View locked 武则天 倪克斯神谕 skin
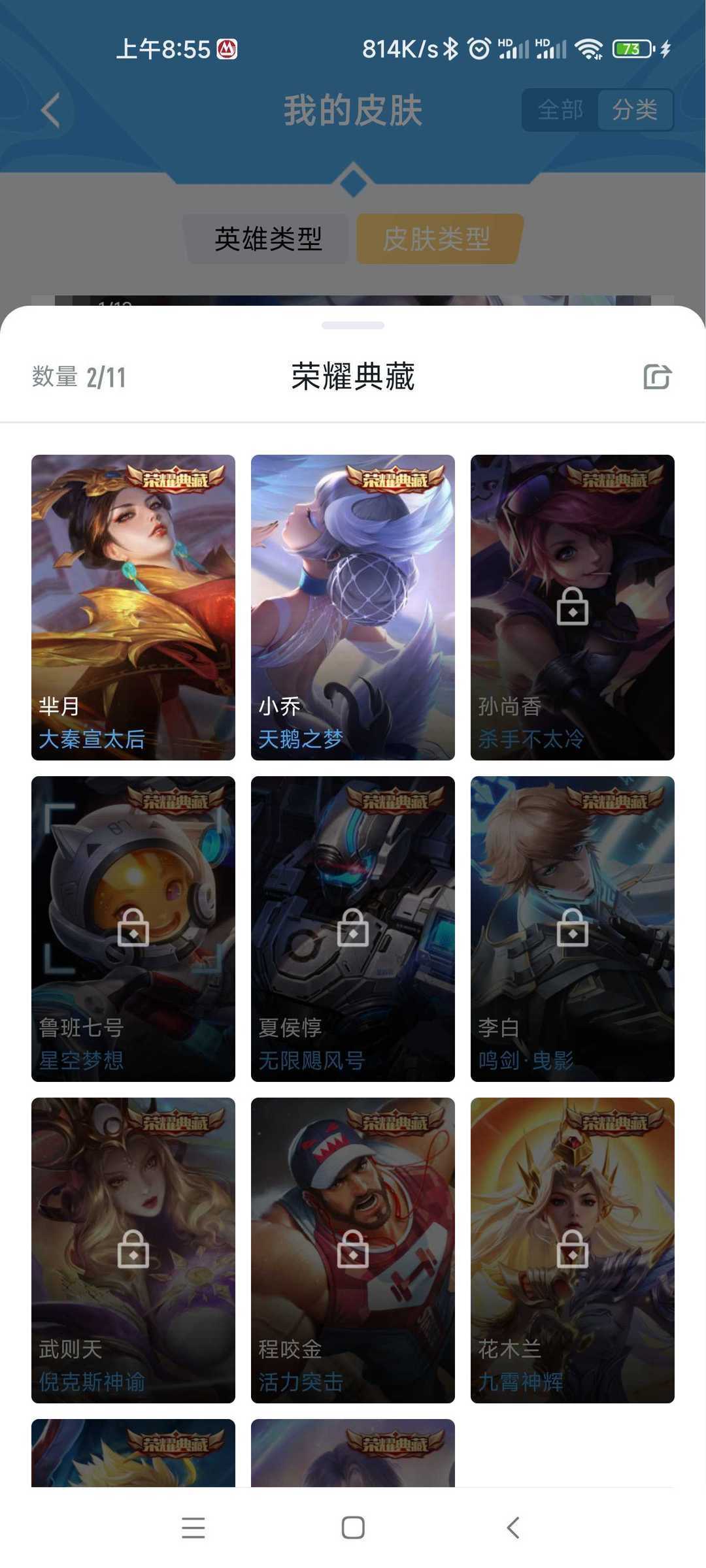 click(133, 1250)
